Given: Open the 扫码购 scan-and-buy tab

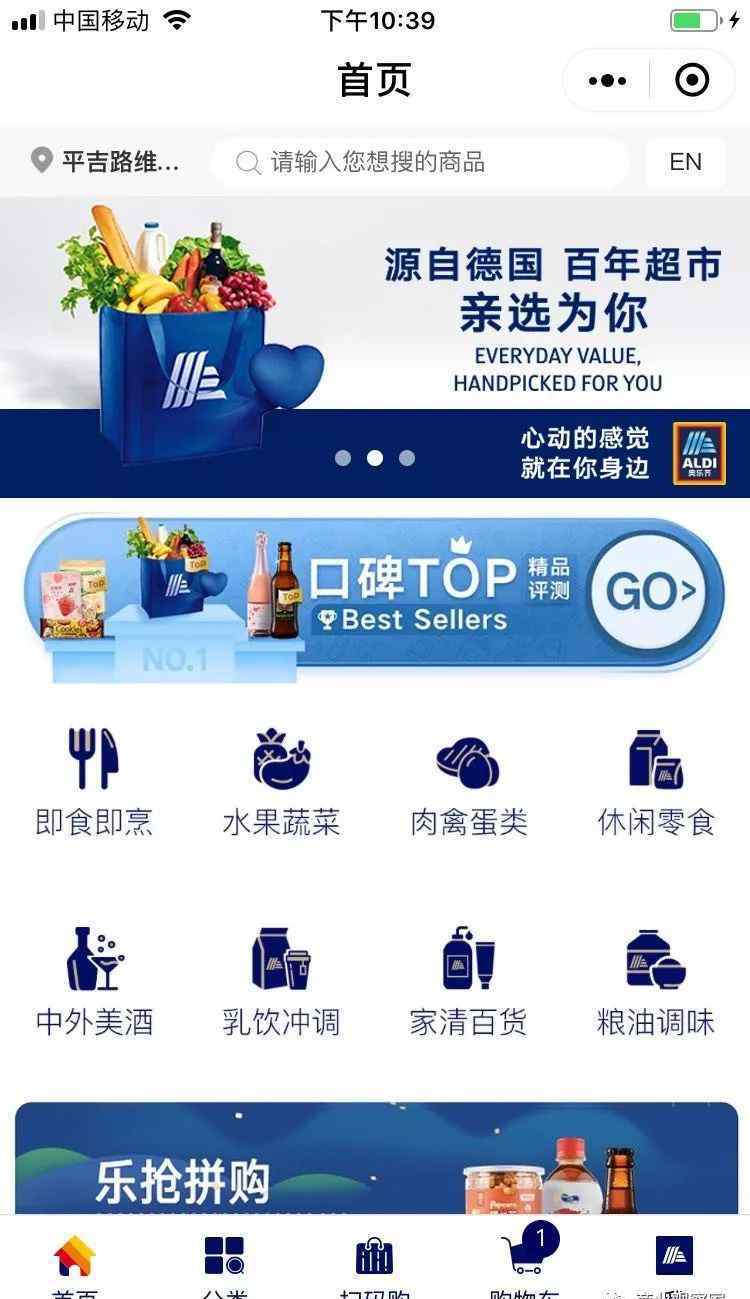Looking at the screenshot, I should pyautogui.click(x=374, y=1265).
